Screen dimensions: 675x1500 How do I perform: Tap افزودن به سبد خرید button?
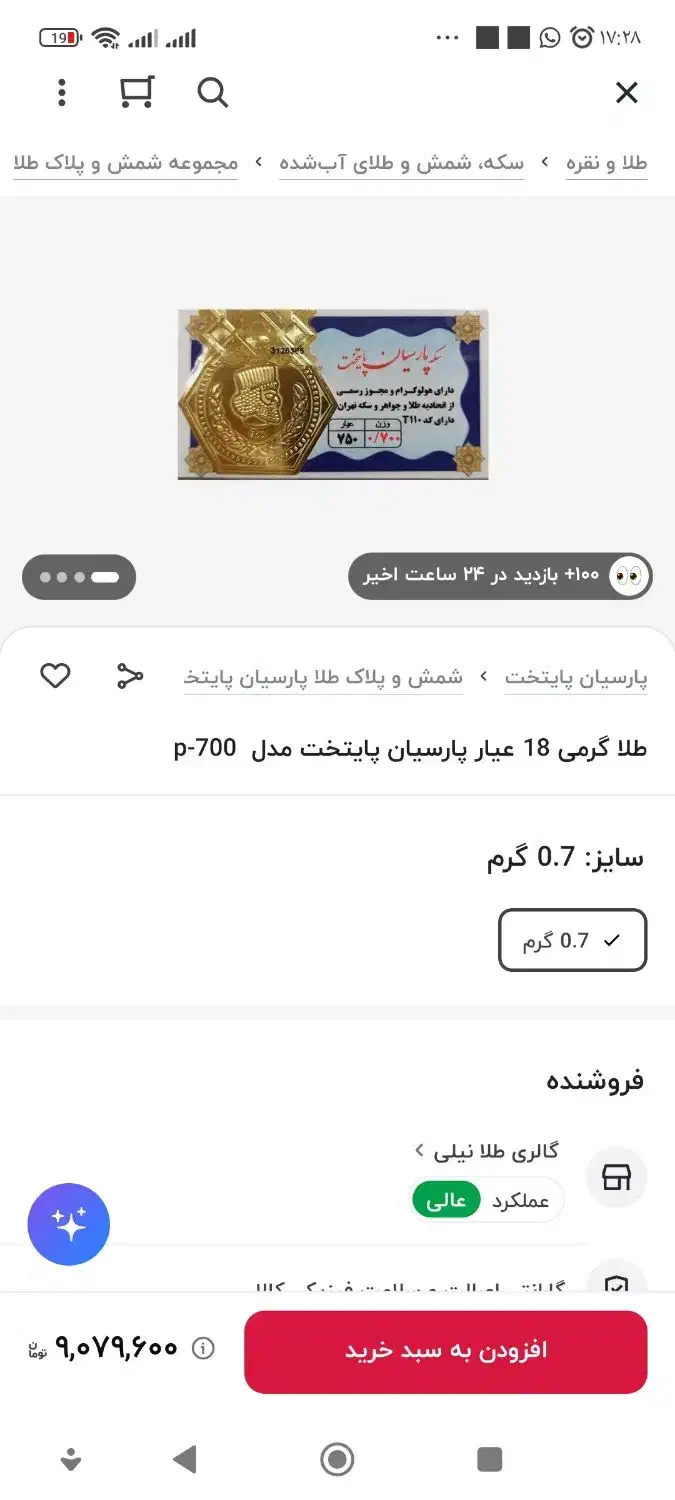click(x=446, y=1351)
